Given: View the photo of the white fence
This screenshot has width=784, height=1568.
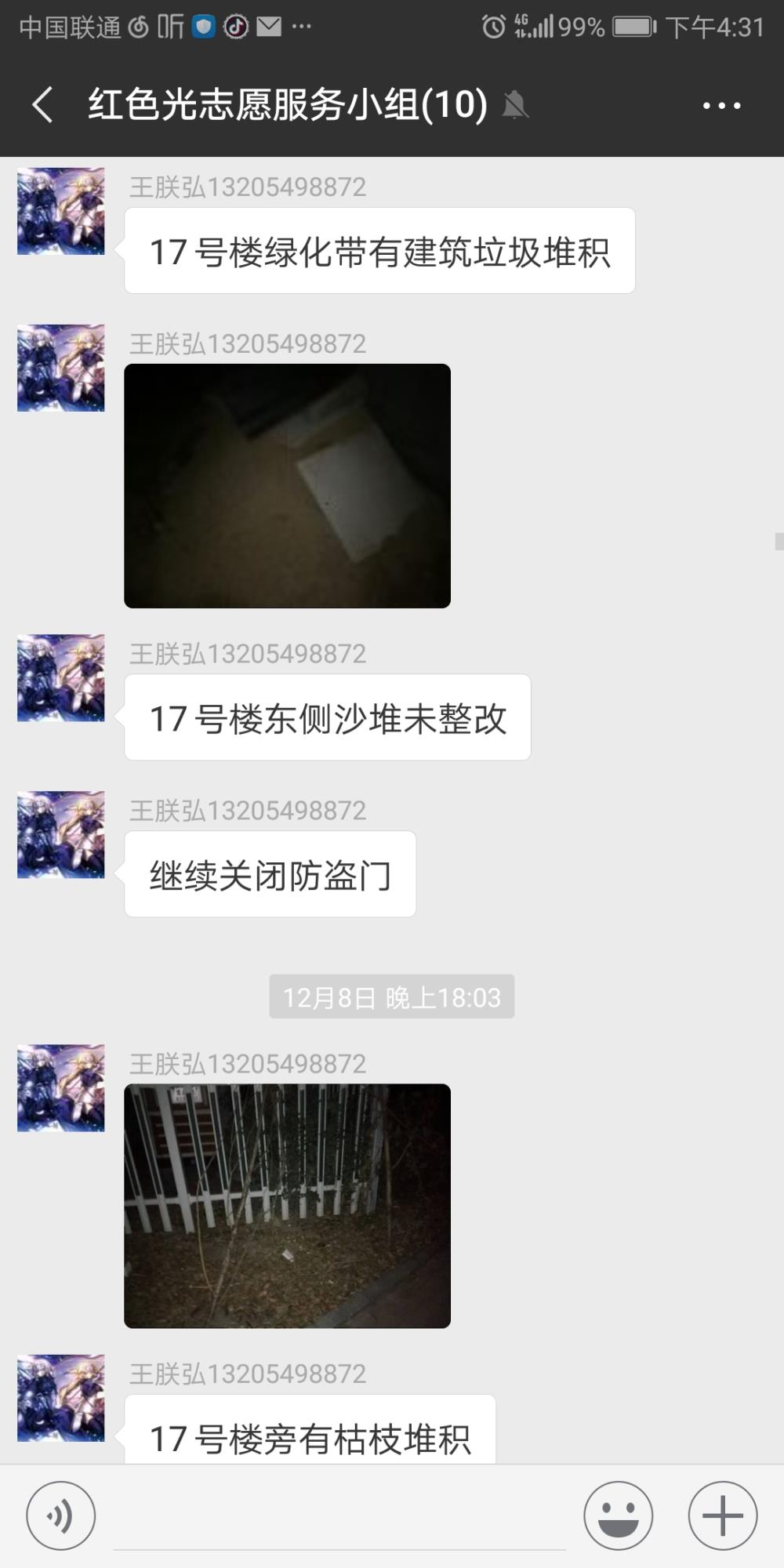Looking at the screenshot, I should (x=287, y=1206).
